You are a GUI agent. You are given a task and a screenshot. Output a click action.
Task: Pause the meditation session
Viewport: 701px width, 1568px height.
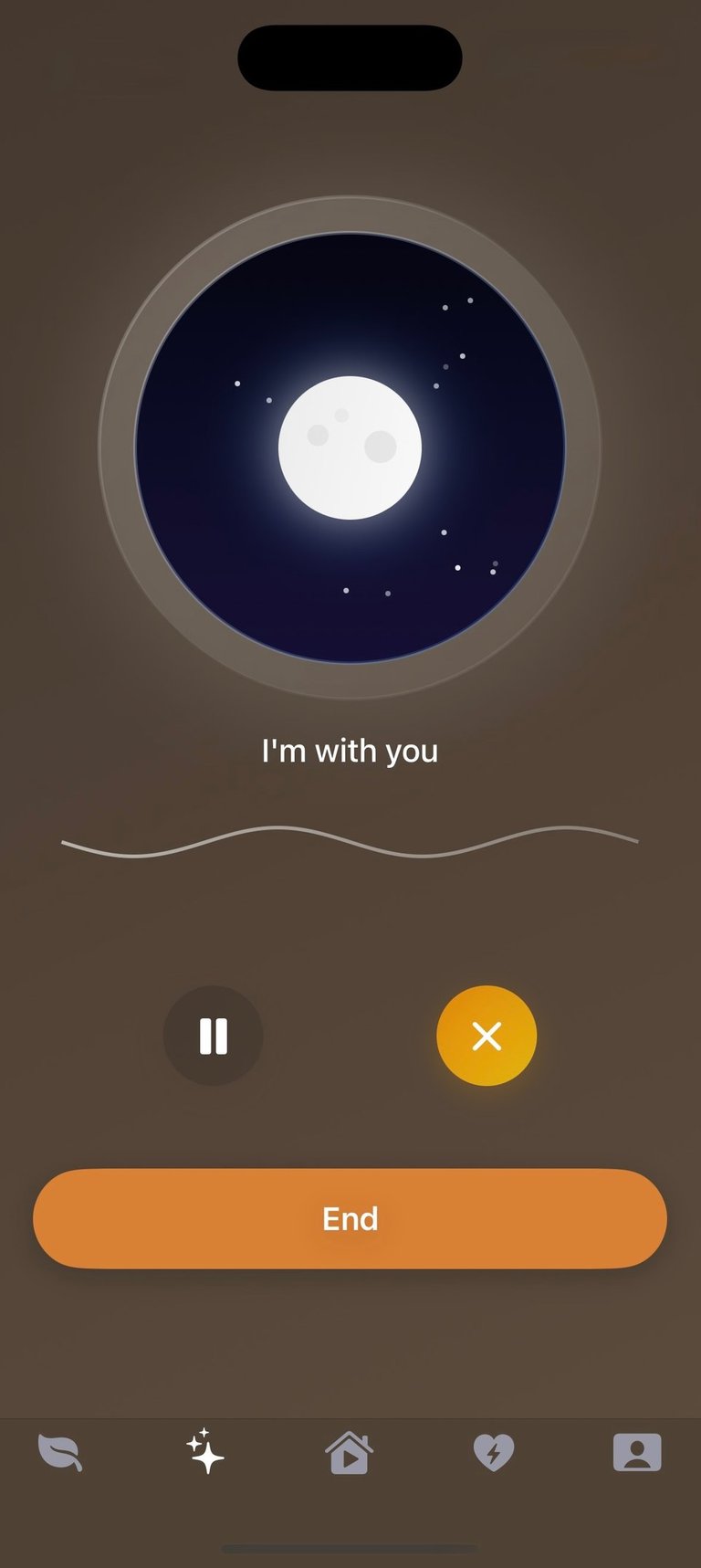click(213, 1036)
